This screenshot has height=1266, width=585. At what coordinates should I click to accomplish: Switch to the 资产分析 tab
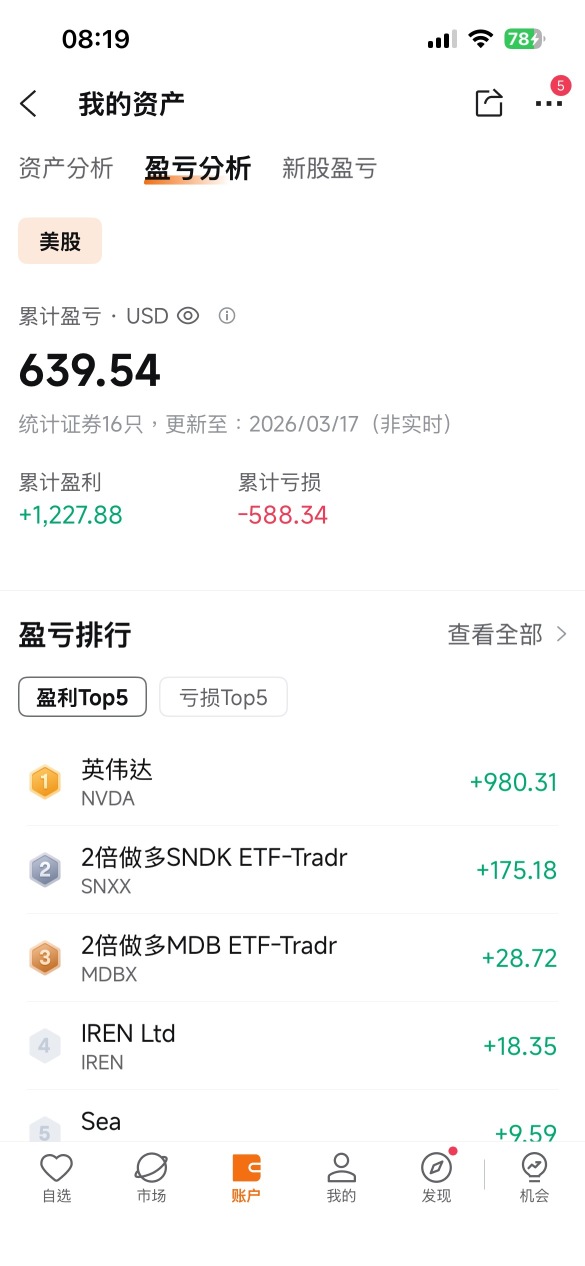pyautogui.click(x=66, y=168)
